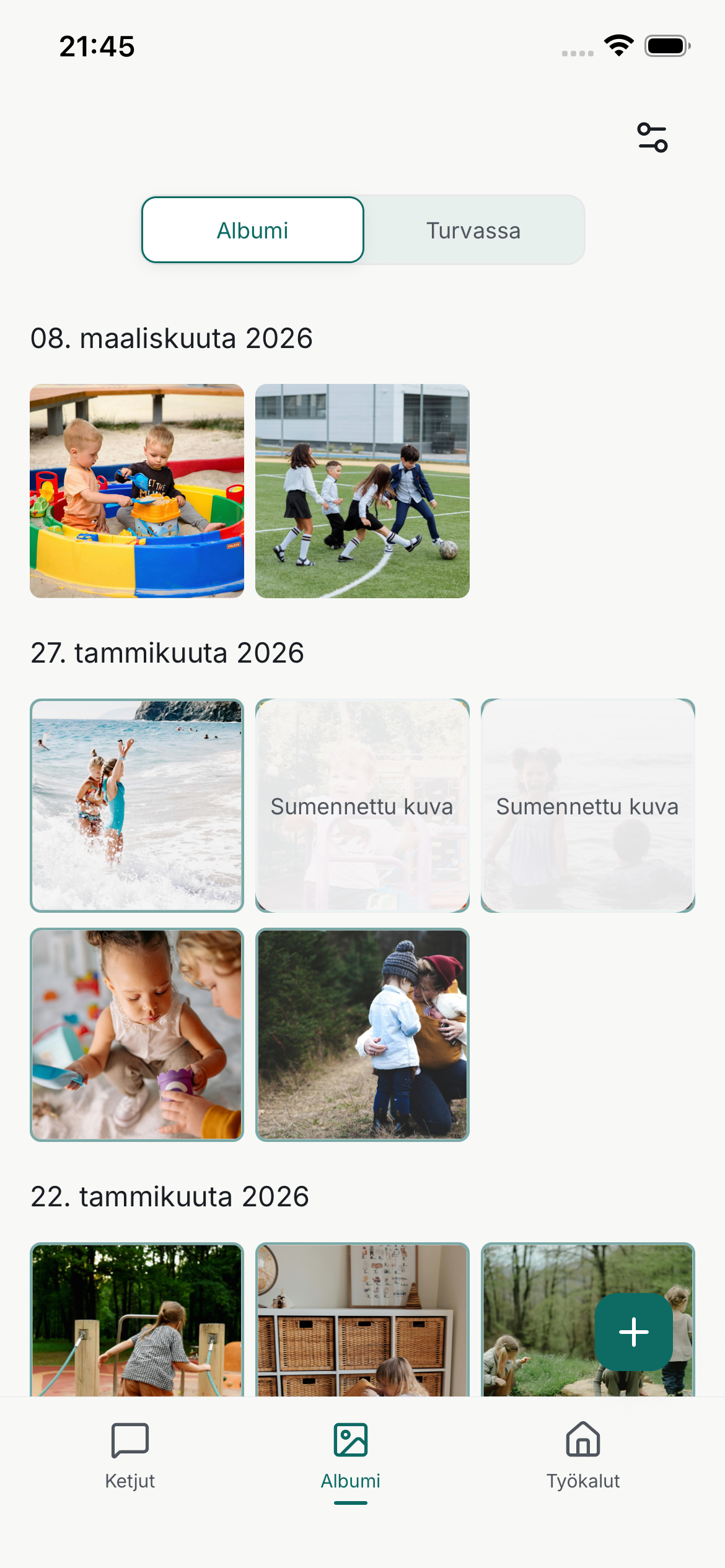The width and height of the screenshot is (725, 1568).
Task: Add a new photo with plus button
Action: (633, 1331)
